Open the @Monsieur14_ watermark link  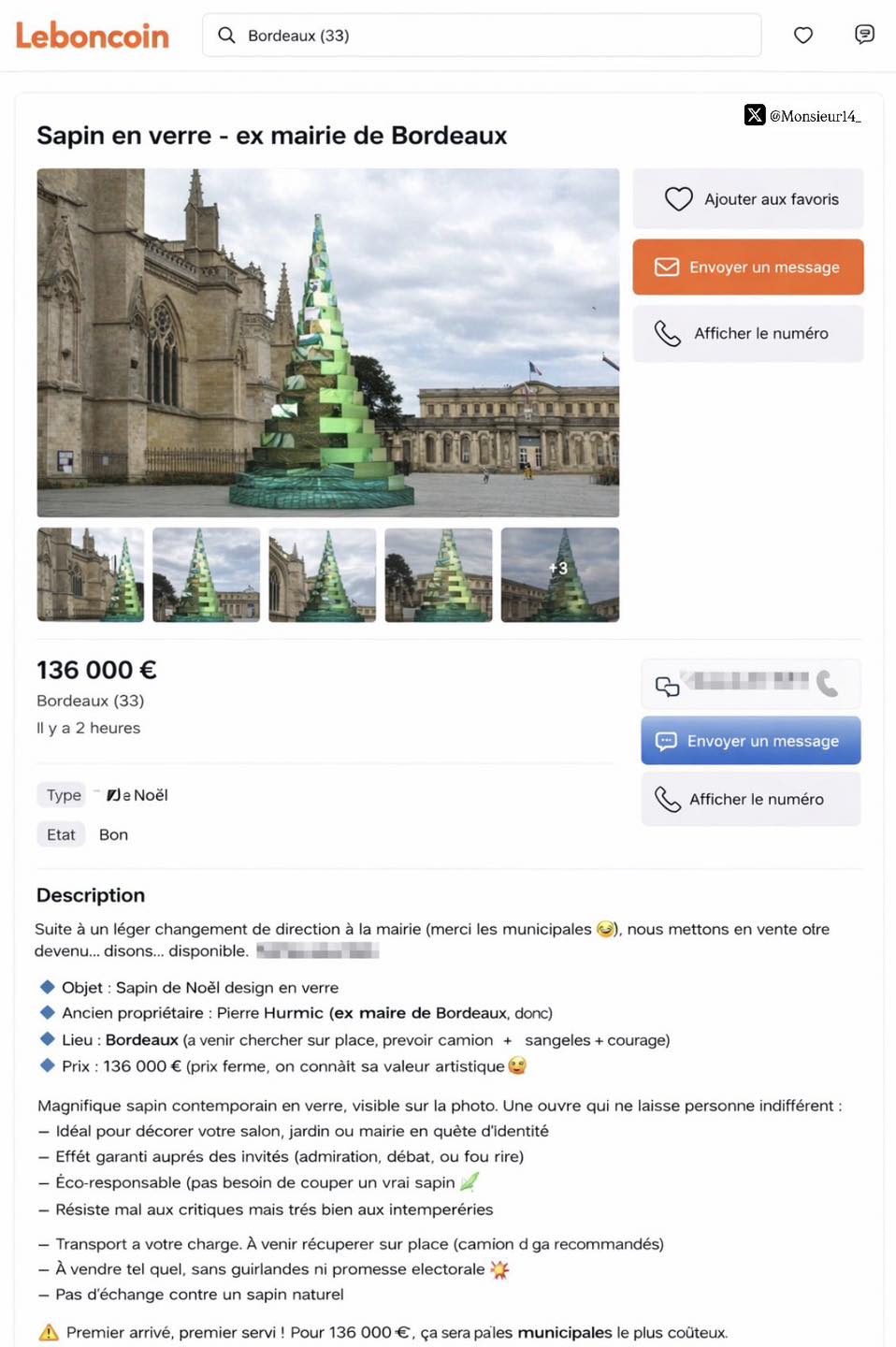pos(815,114)
